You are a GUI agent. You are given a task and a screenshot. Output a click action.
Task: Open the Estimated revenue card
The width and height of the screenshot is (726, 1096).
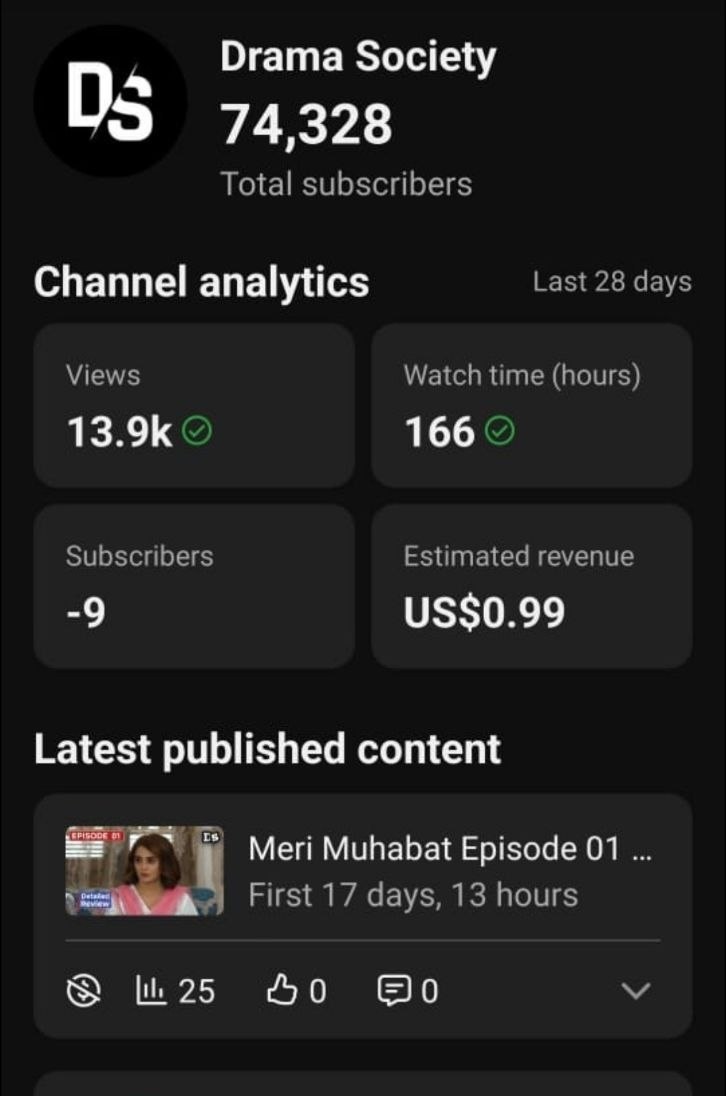click(x=531, y=585)
